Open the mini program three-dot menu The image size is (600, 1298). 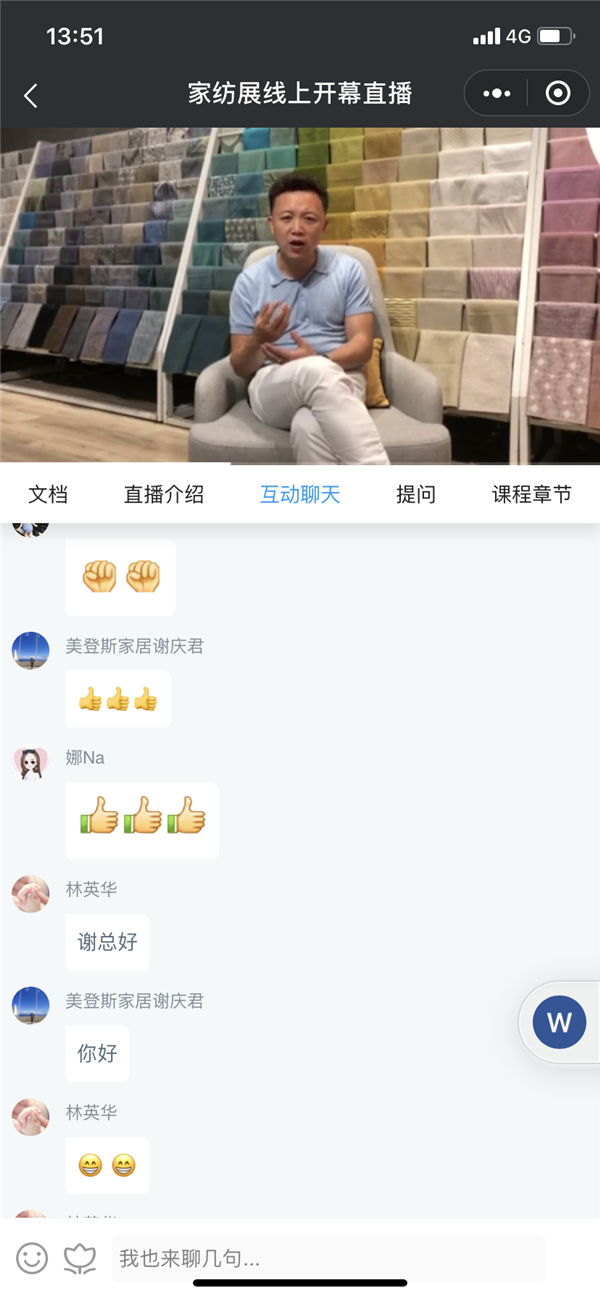(x=496, y=94)
